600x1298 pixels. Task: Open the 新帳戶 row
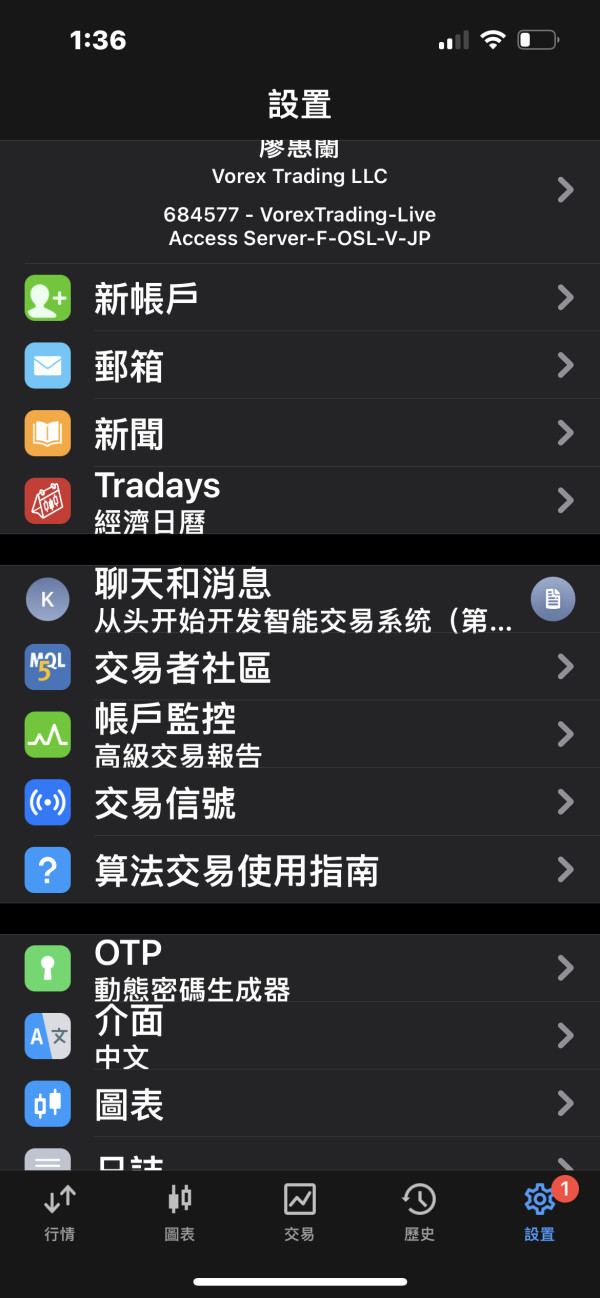click(x=300, y=297)
